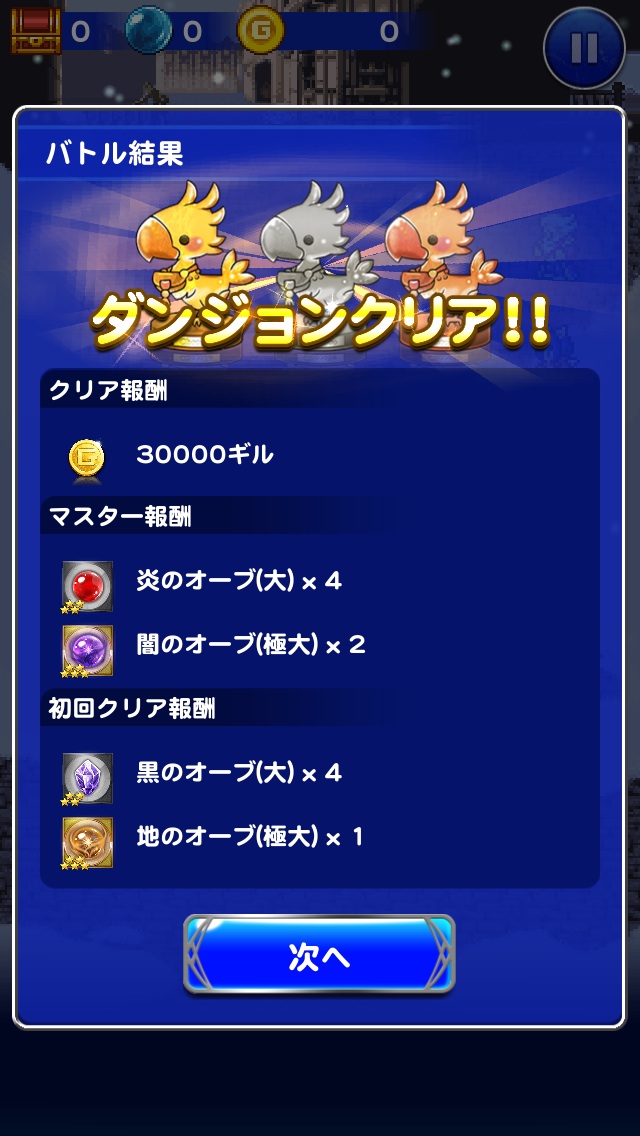640x1136 pixels.
Task: Tap the 次へ button to continue
Action: (319, 956)
